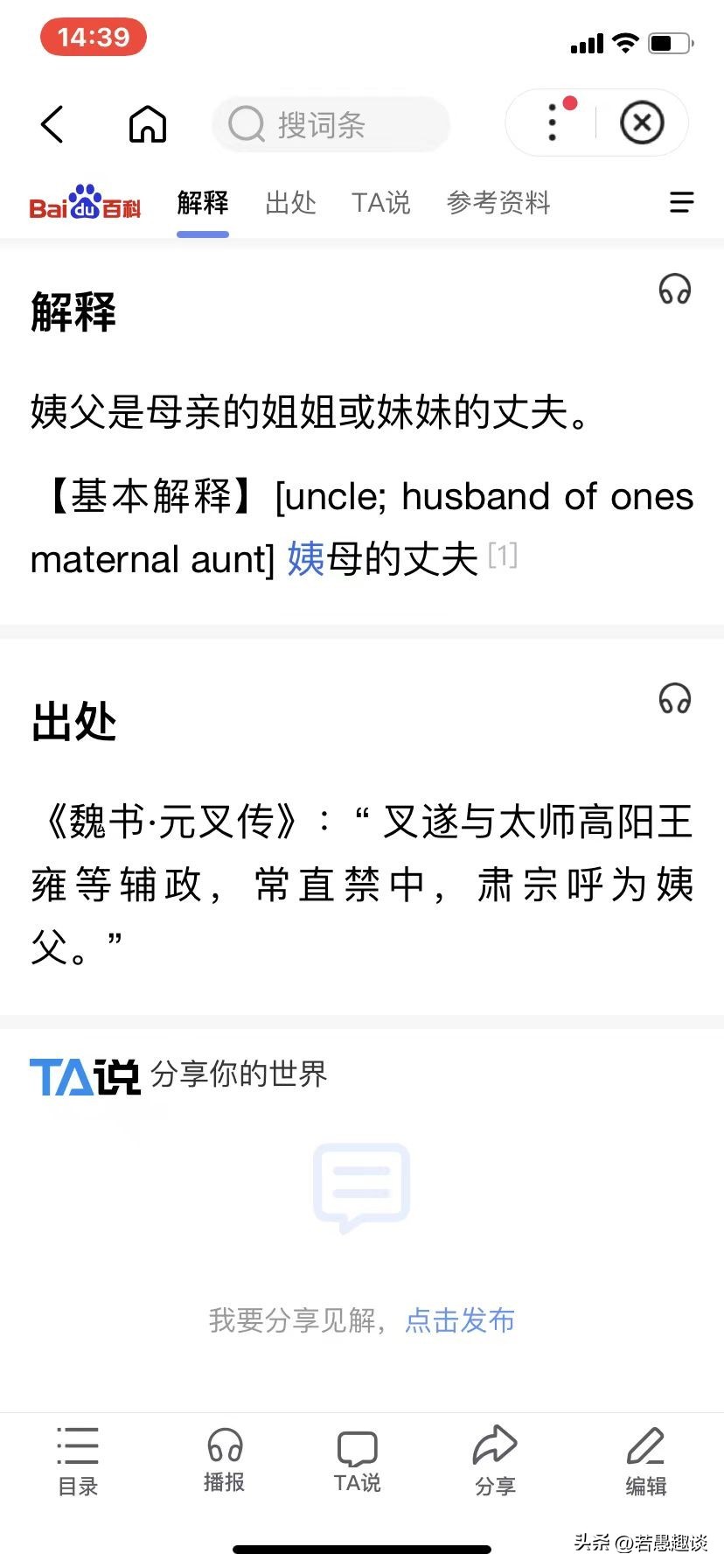Viewport: 724px width, 1568px height.
Task: Listen to the 出处 section audio
Action: coord(674,699)
